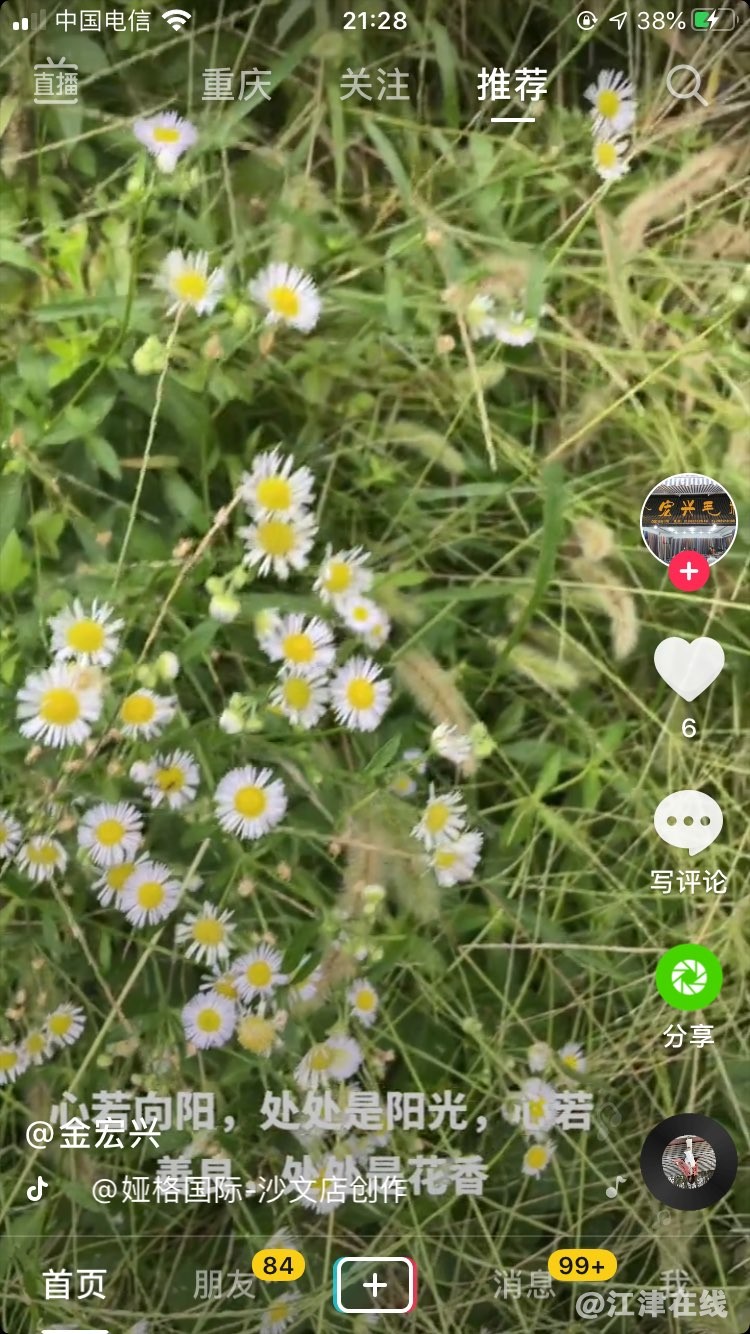Like this video with the heart
The height and width of the screenshot is (1334, 750).
coord(688,668)
